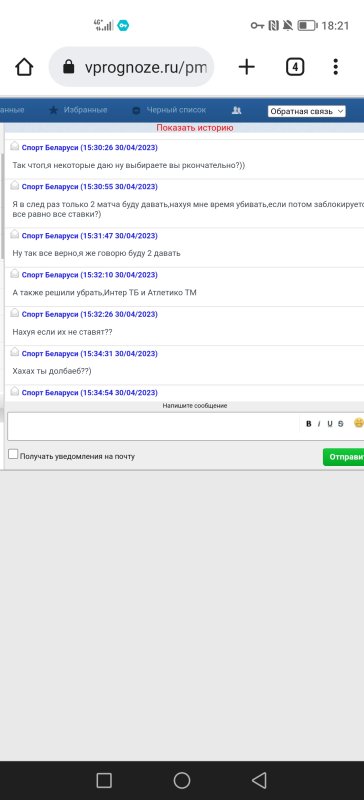Check Получать уведомления на почту
This screenshot has height=800, width=364.
point(13,454)
